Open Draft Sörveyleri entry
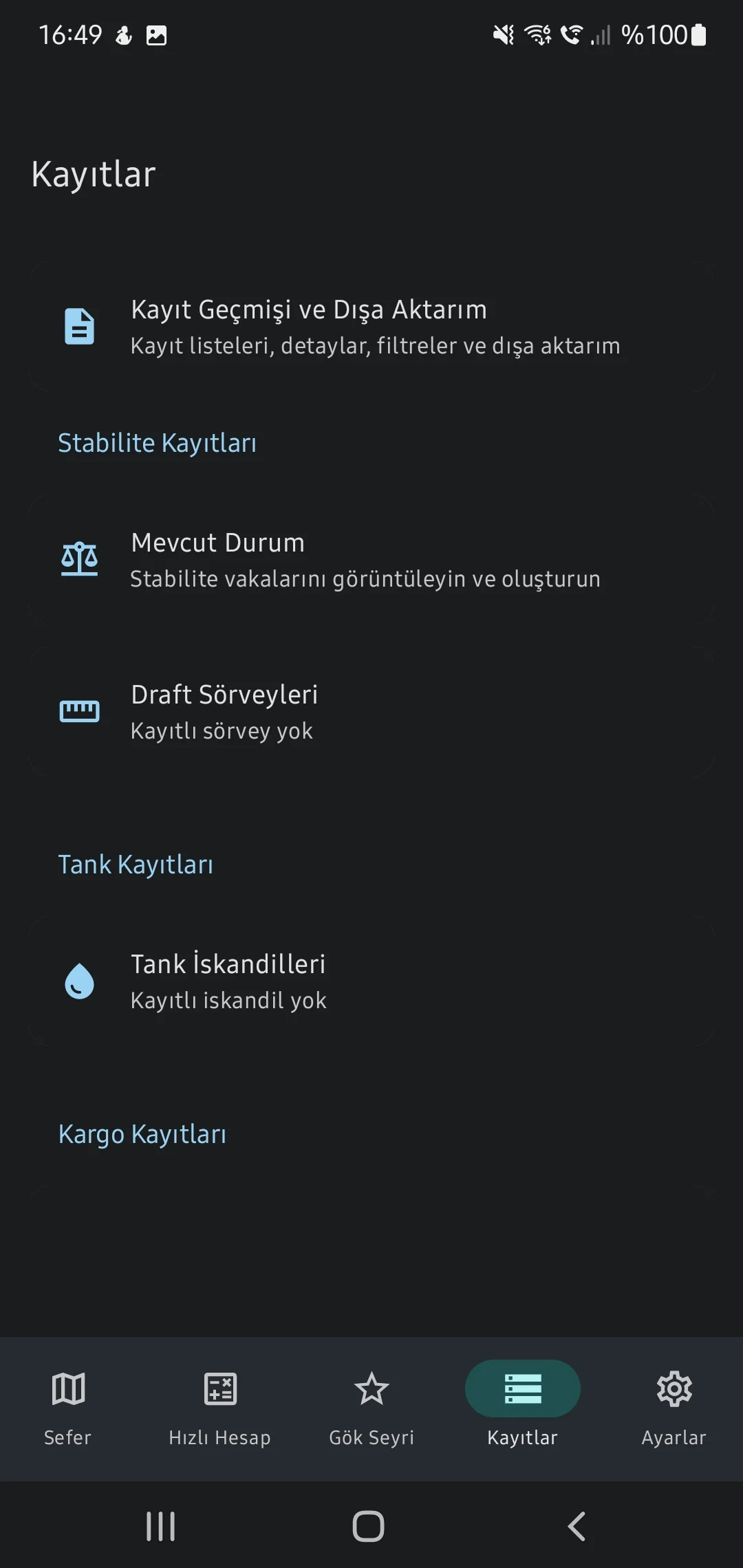The image size is (743, 1568). [371, 711]
